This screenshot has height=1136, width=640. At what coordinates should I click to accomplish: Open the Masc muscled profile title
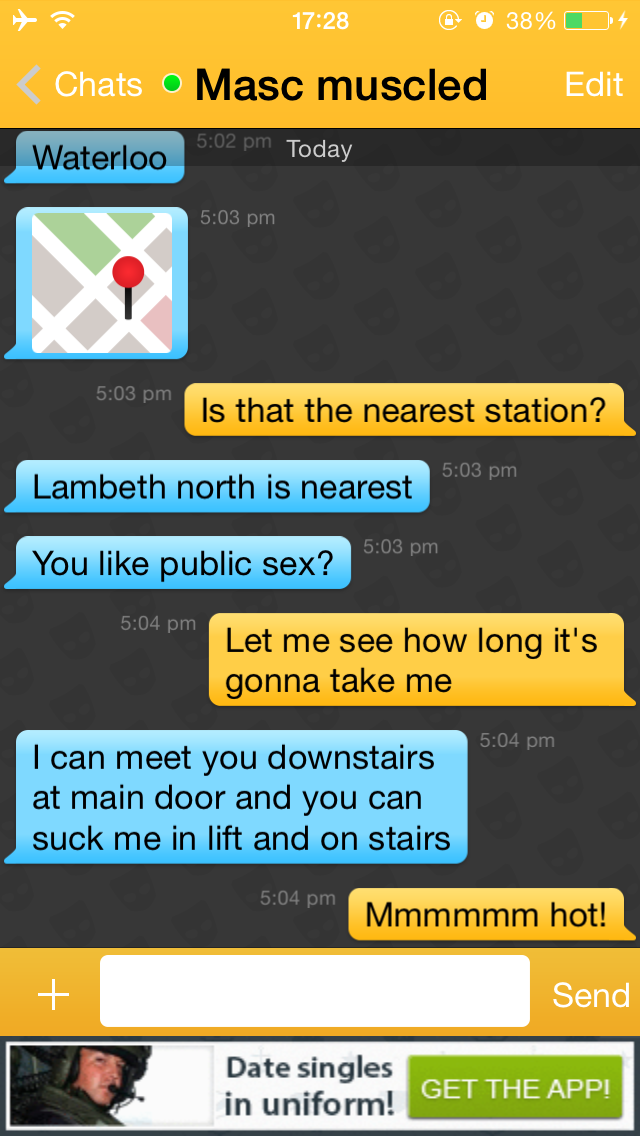click(341, 85)
